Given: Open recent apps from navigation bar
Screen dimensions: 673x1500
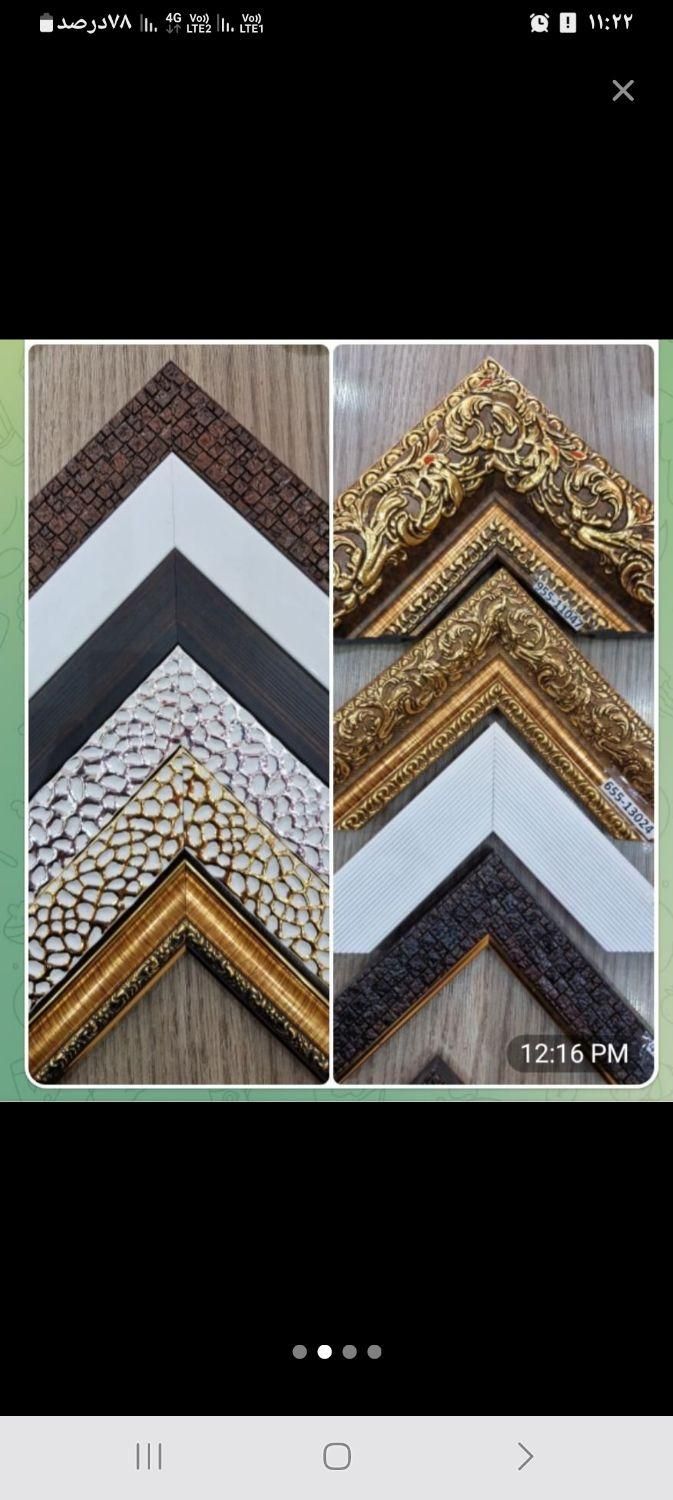Looking at the screenshot, I should coord(149,1456).
